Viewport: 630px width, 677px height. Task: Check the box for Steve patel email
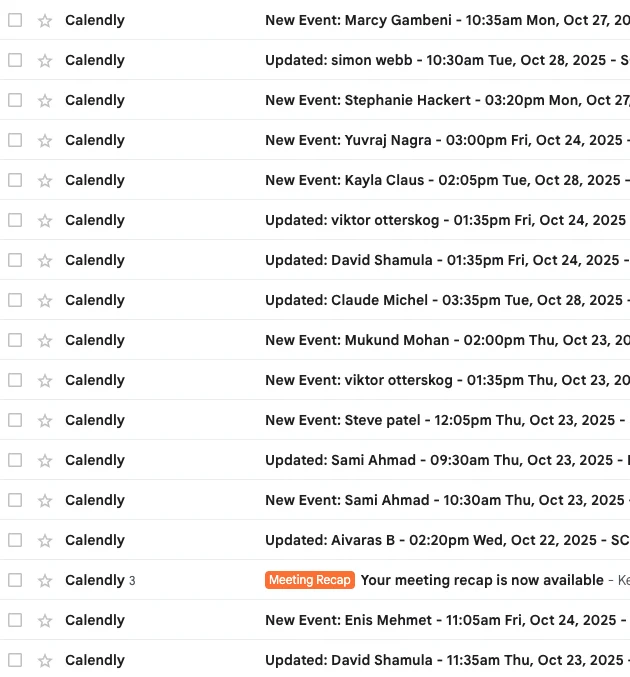coord(15,420)
